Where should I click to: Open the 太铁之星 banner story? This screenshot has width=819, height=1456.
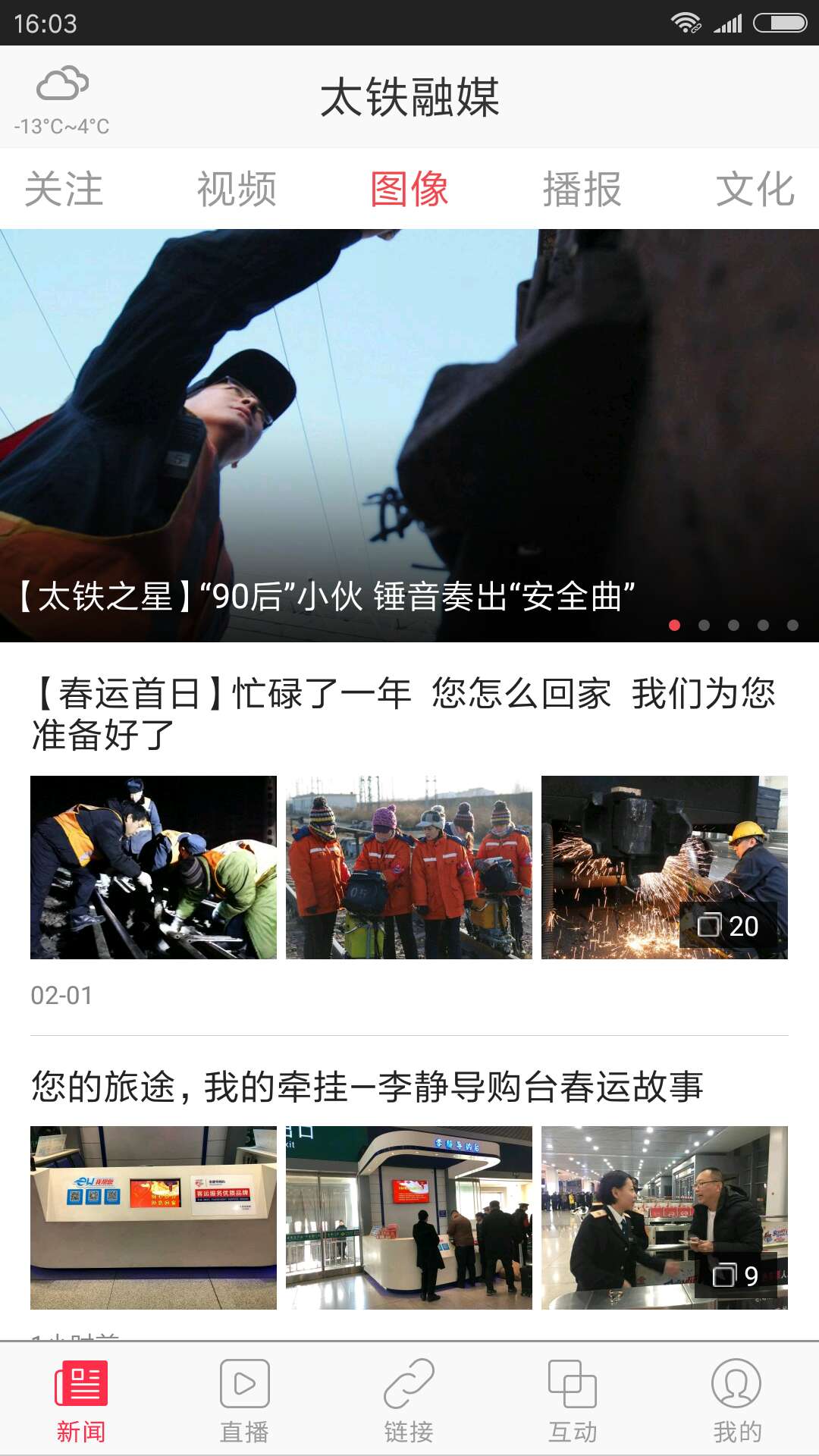[409, 435]
